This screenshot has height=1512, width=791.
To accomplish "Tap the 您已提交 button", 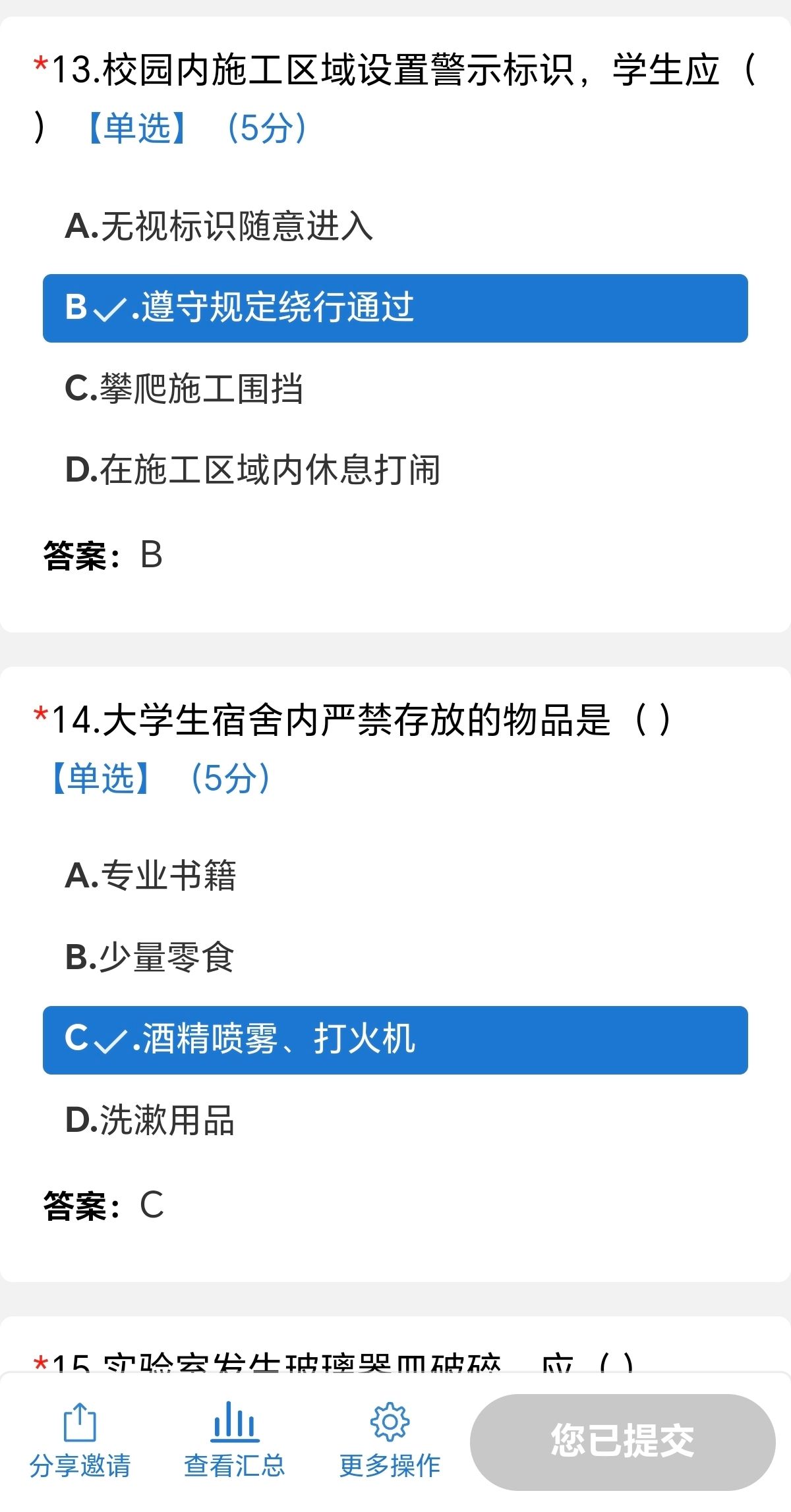I will [x=622, y=1441].
